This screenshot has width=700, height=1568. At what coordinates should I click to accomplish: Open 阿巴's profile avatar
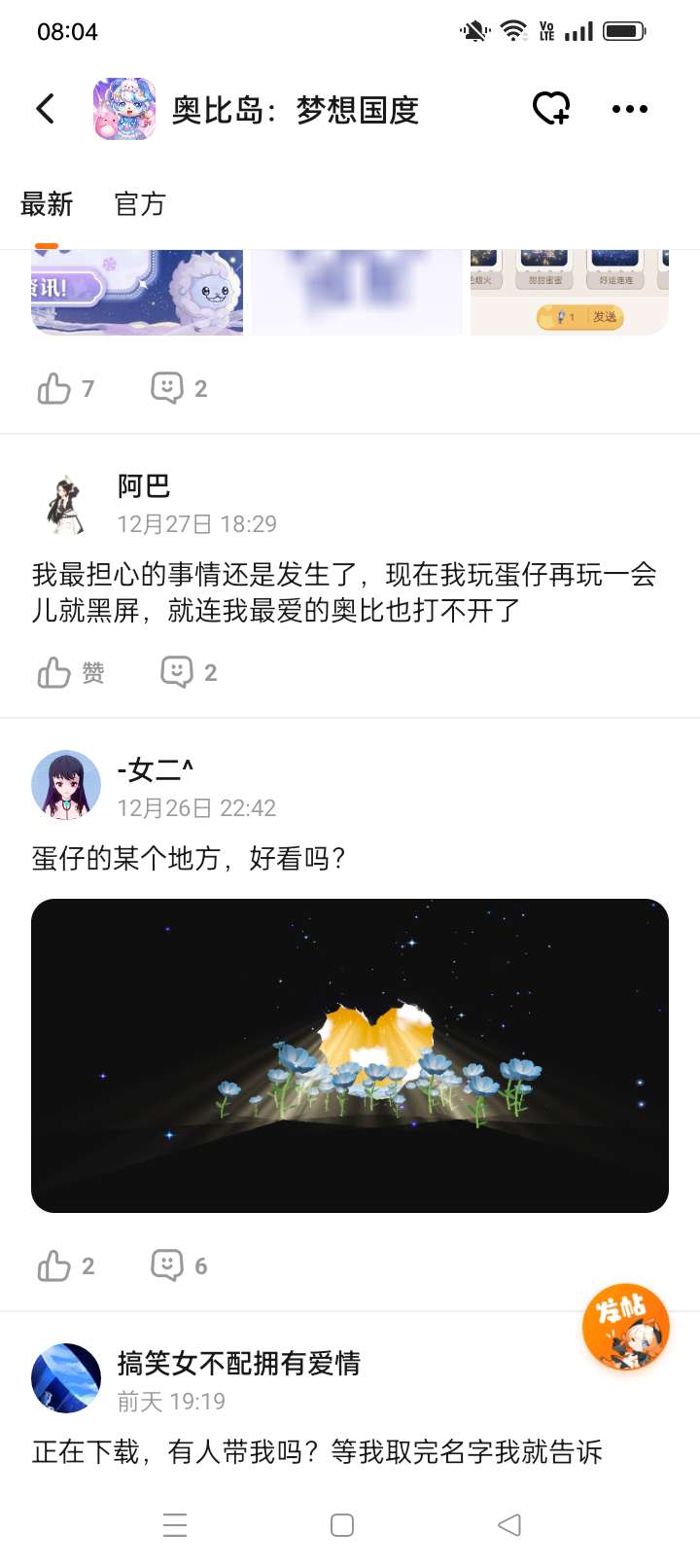pyautogui.click(x=66, y=503)
